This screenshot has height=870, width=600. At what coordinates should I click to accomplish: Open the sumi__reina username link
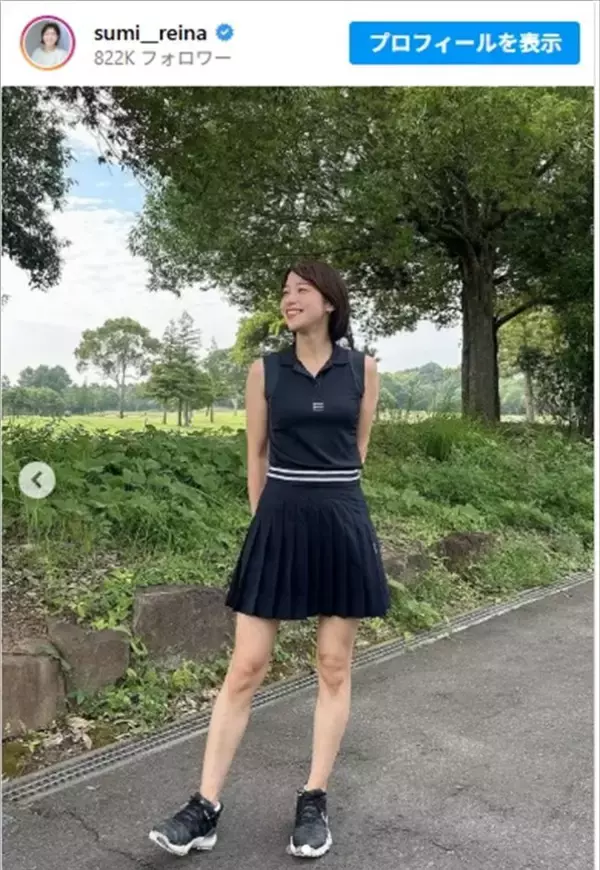(151, 33)
